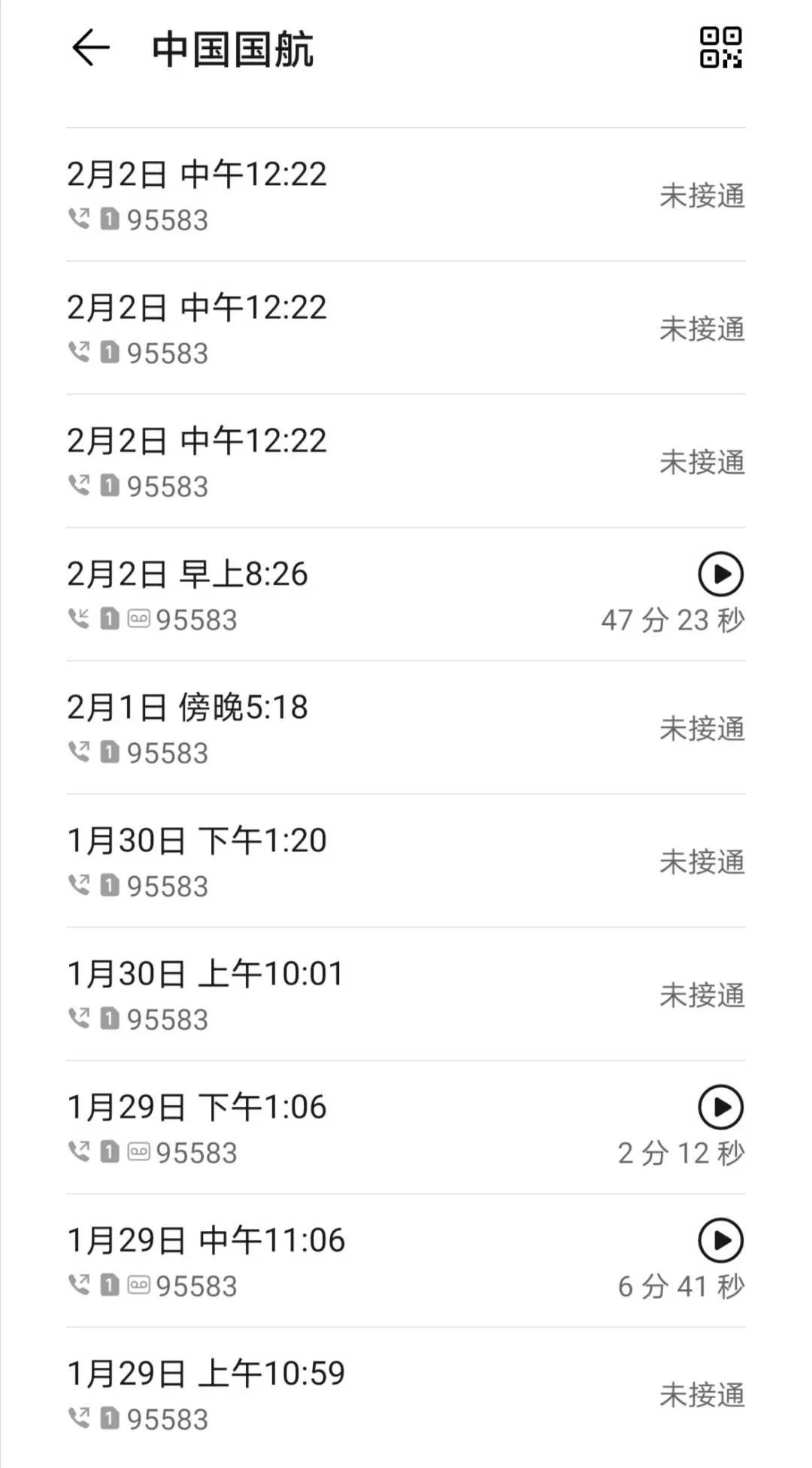
Task: Play the 47分23秒 call recording
Action: pyautogui.click(x=720, y=575)
